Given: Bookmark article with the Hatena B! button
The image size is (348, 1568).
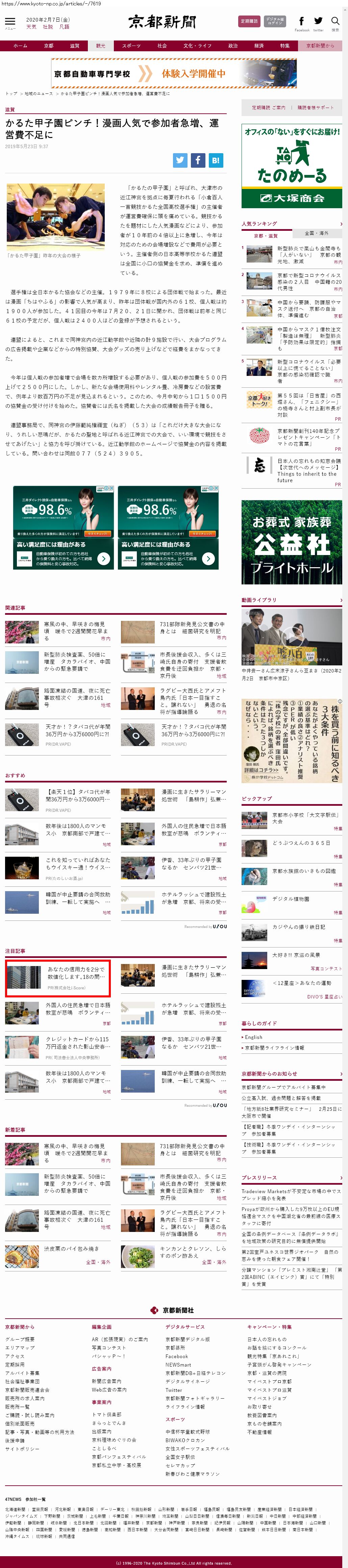Looking at the screenshot, I should coord(216,161).
